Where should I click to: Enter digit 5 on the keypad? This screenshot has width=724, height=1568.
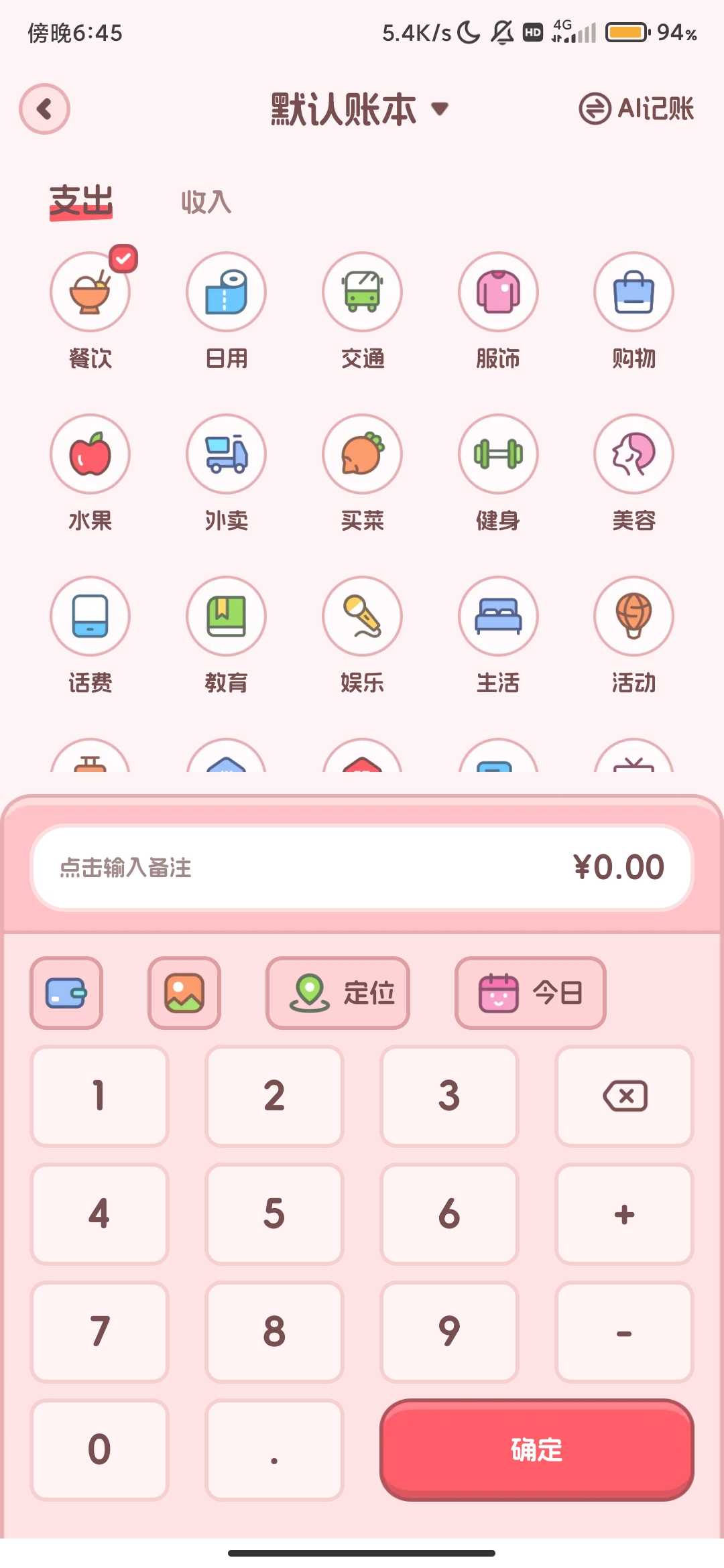coord(274,1214)
